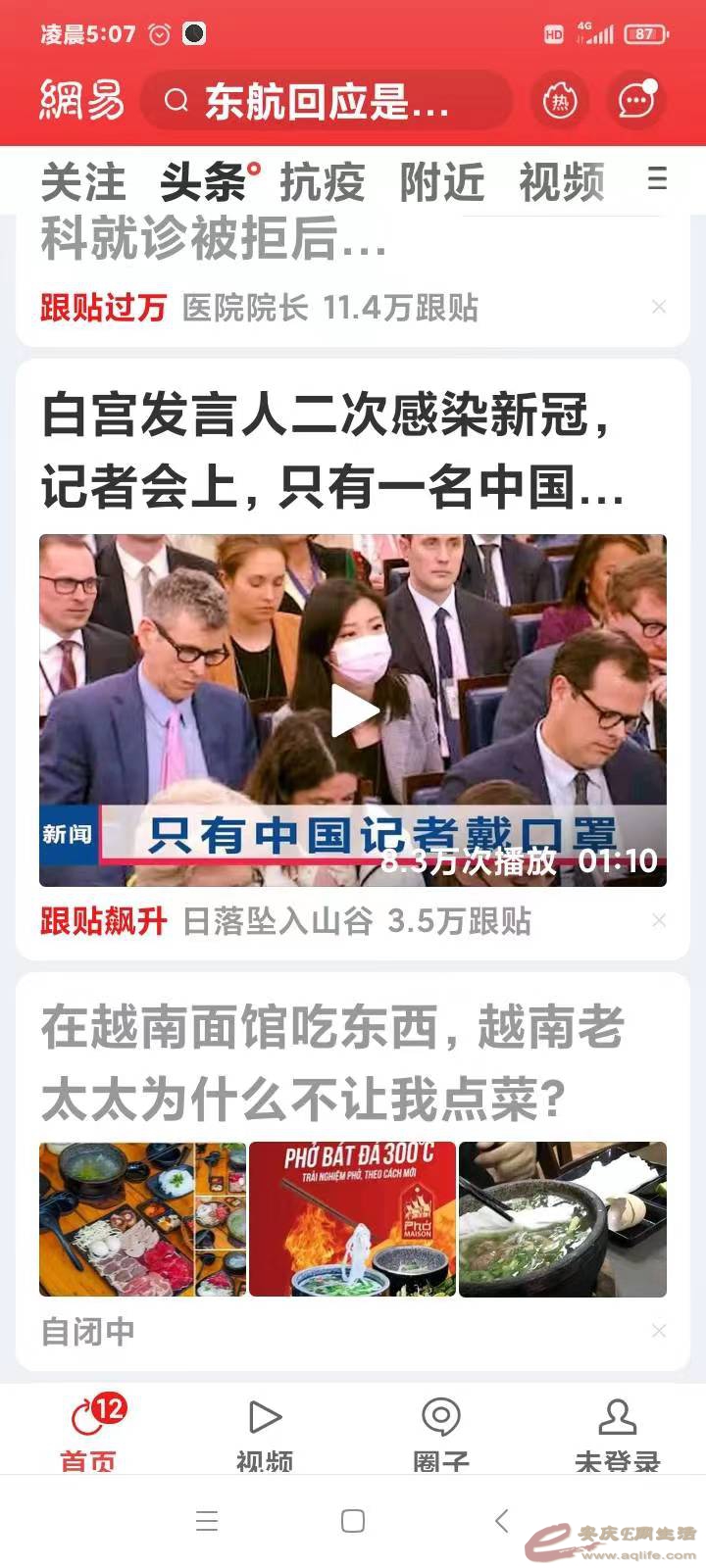Open the 圈子 bottom tab

click(x=441, y=1431)
